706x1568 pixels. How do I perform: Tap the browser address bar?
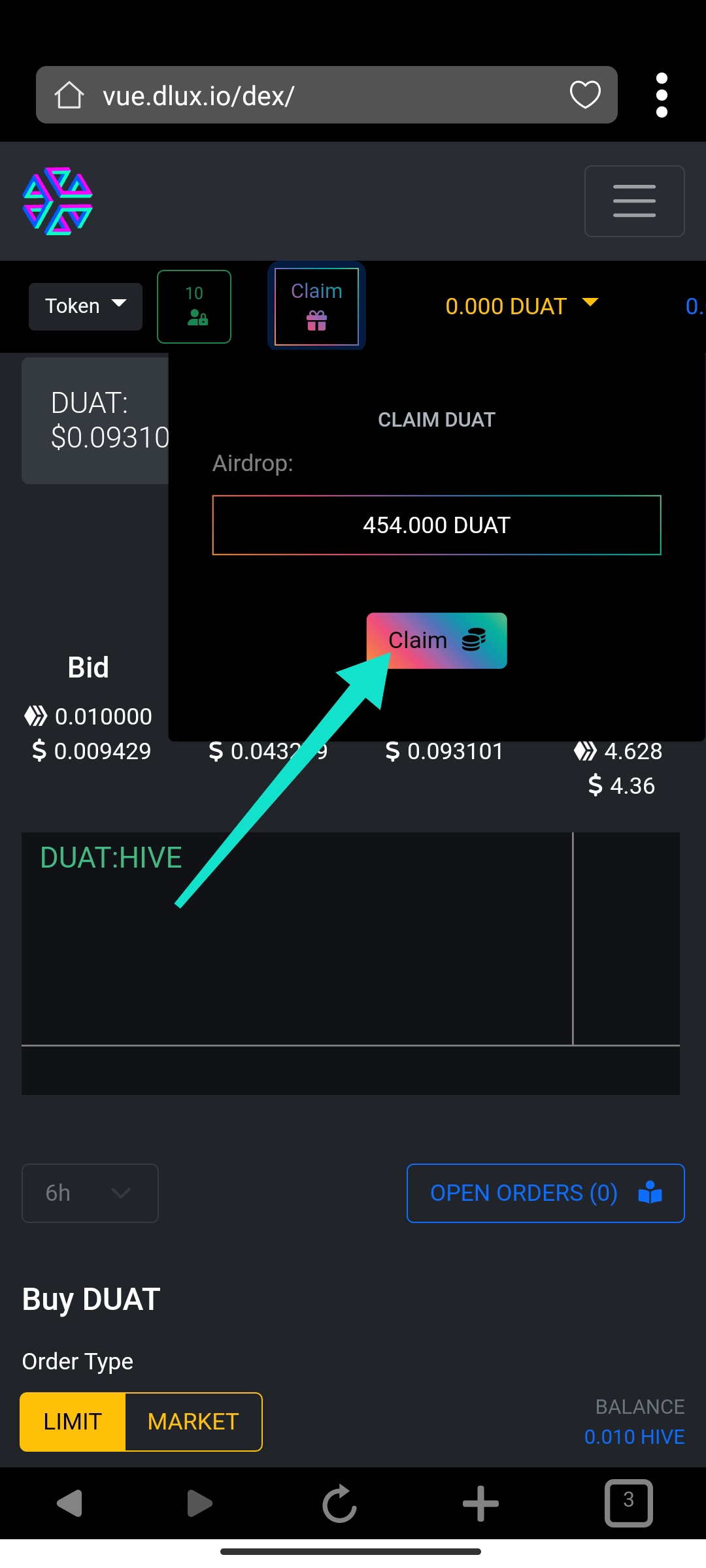(327, 95)
